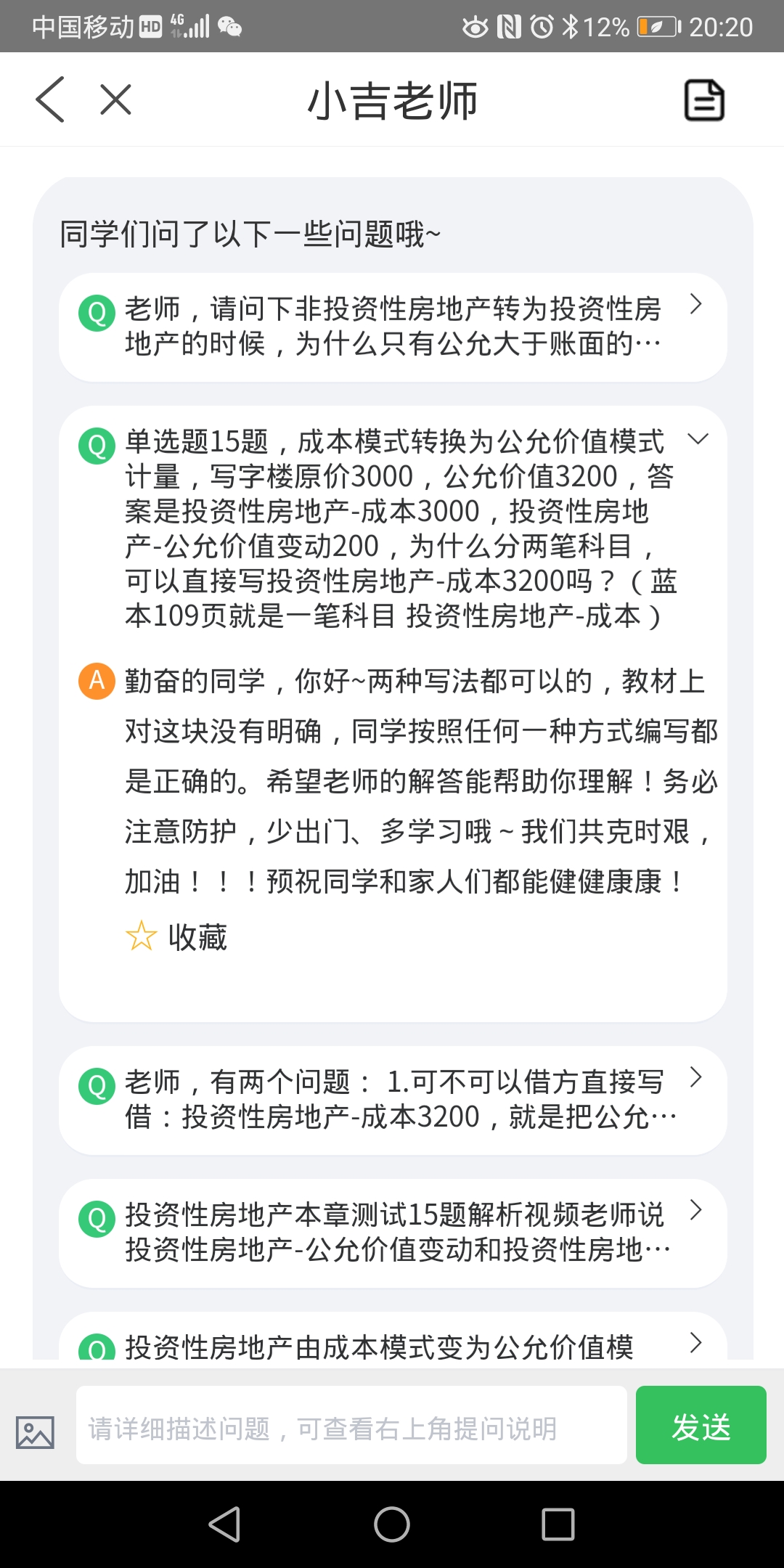Tap the green 发送 button

pyautogui.click(x=701, y=1426)
